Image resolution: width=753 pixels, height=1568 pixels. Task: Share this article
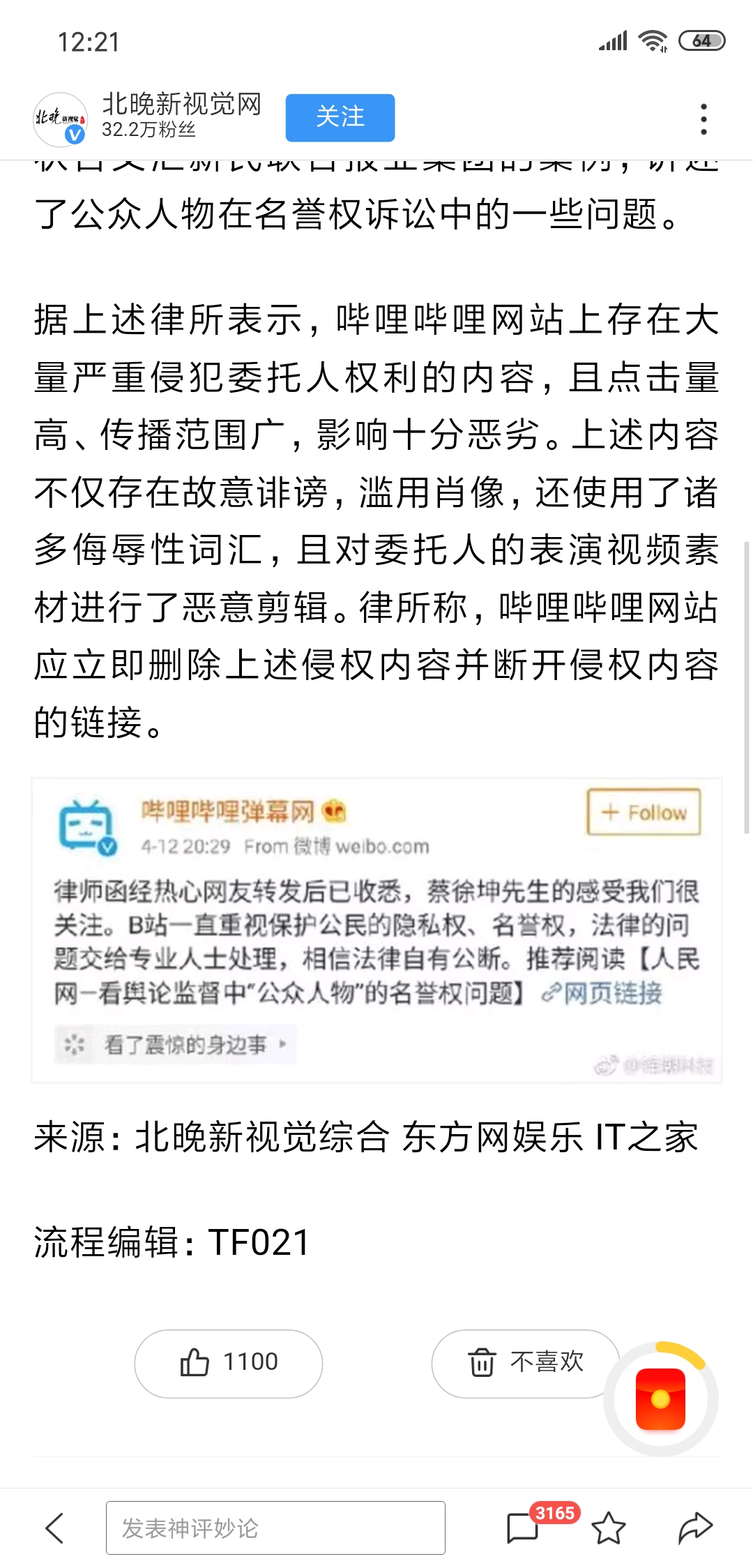tap(695, 1528)
